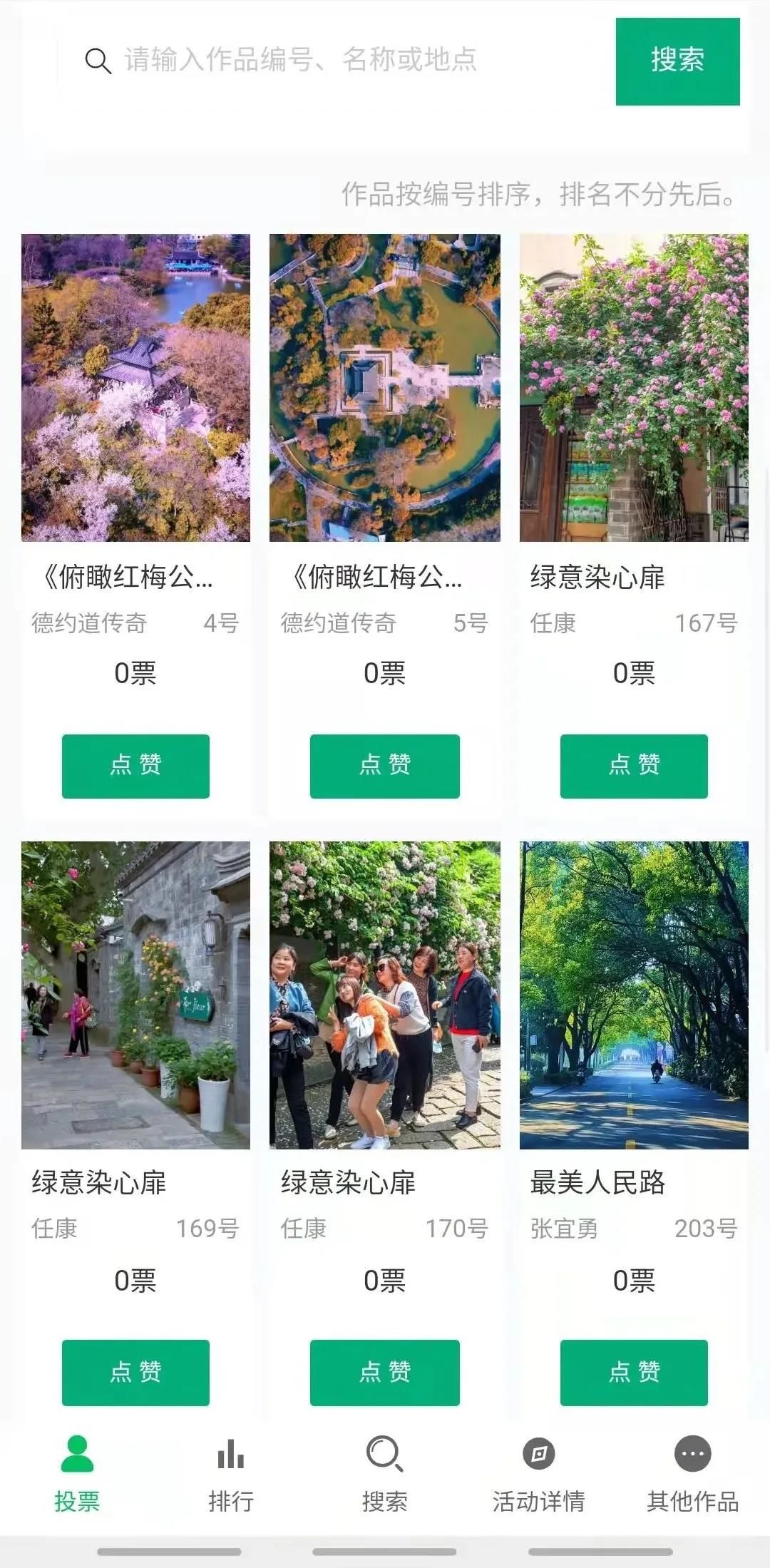Give 点赞 to 最美人民路 entry 203号

pyautogui.click(x=634, y=1373)
